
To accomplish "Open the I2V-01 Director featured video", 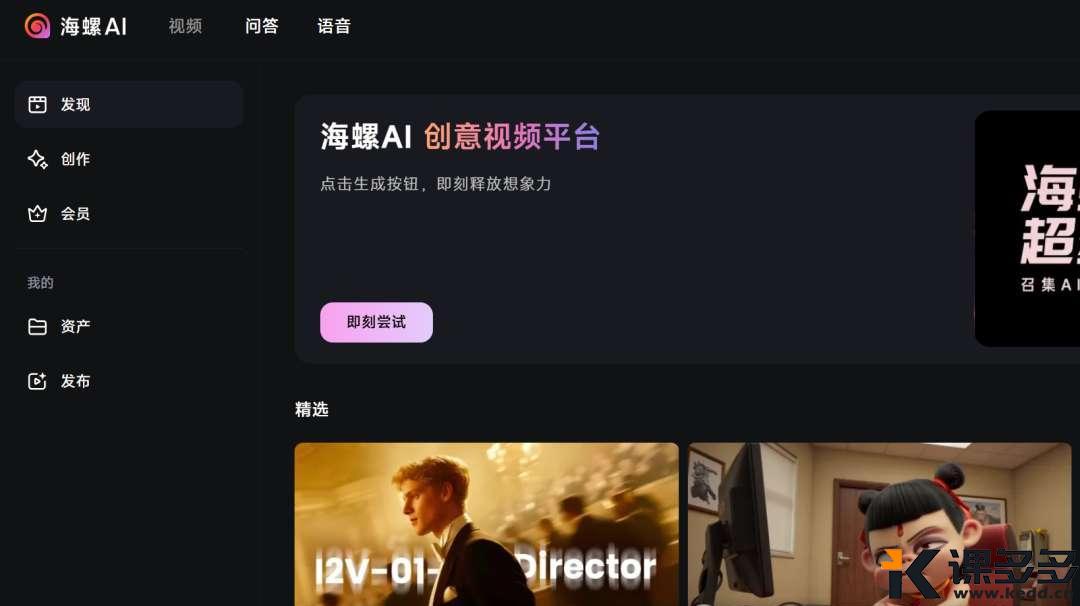I will (x=486, y=524).
